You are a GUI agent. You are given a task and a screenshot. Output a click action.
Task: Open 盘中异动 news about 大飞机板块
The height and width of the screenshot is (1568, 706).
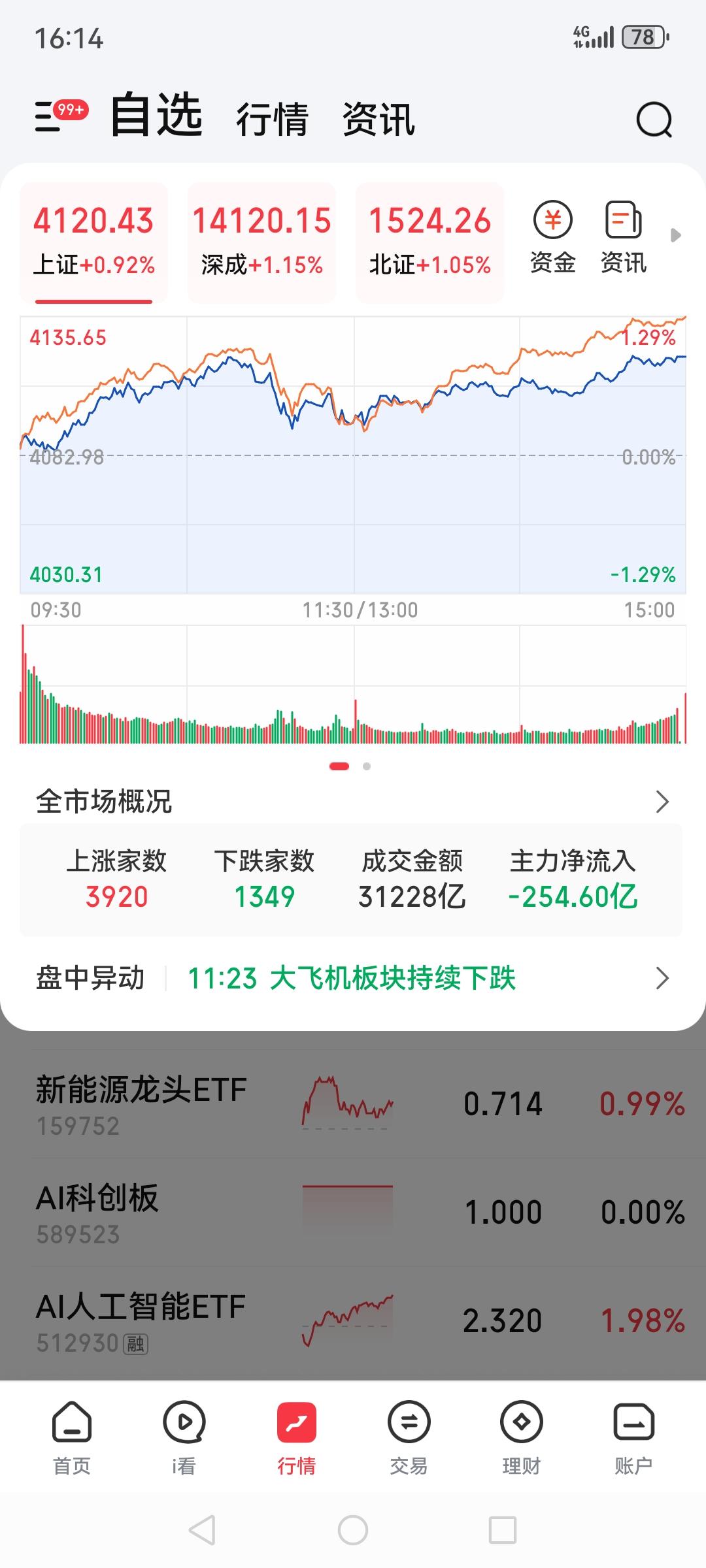[x=352, y=978]
